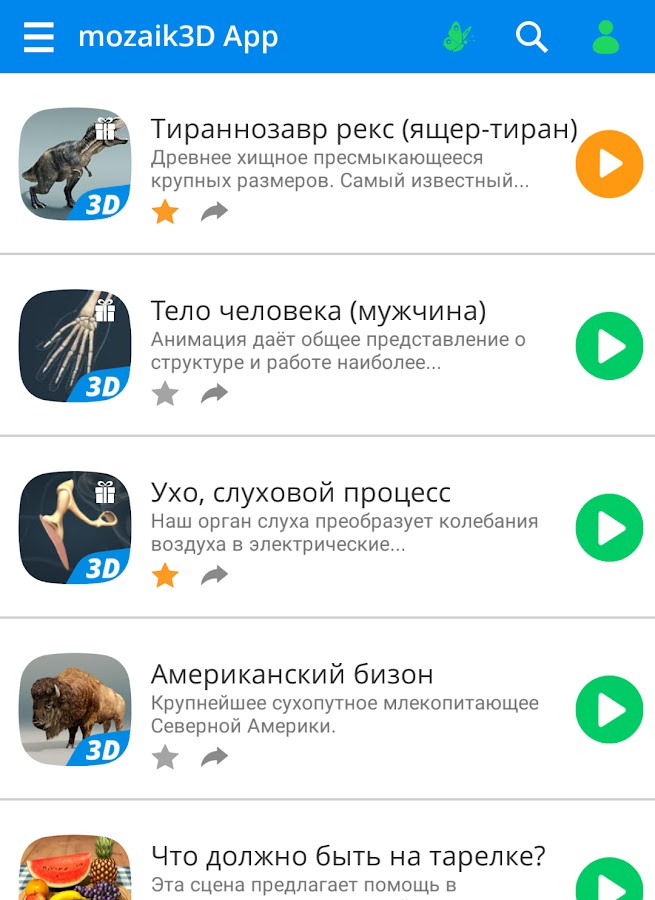Play the Тело человека (мужчина) scene
This screenshot has height=900, width=655.
click(609, 346)
